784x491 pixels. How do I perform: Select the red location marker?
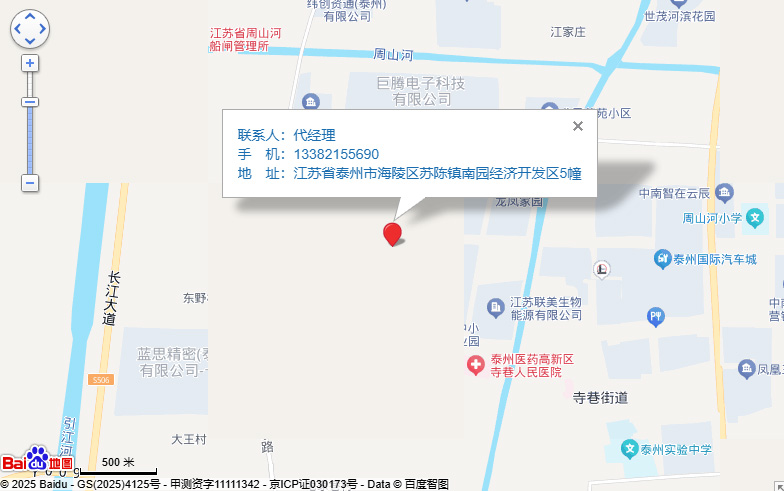[x=393, y=234]
